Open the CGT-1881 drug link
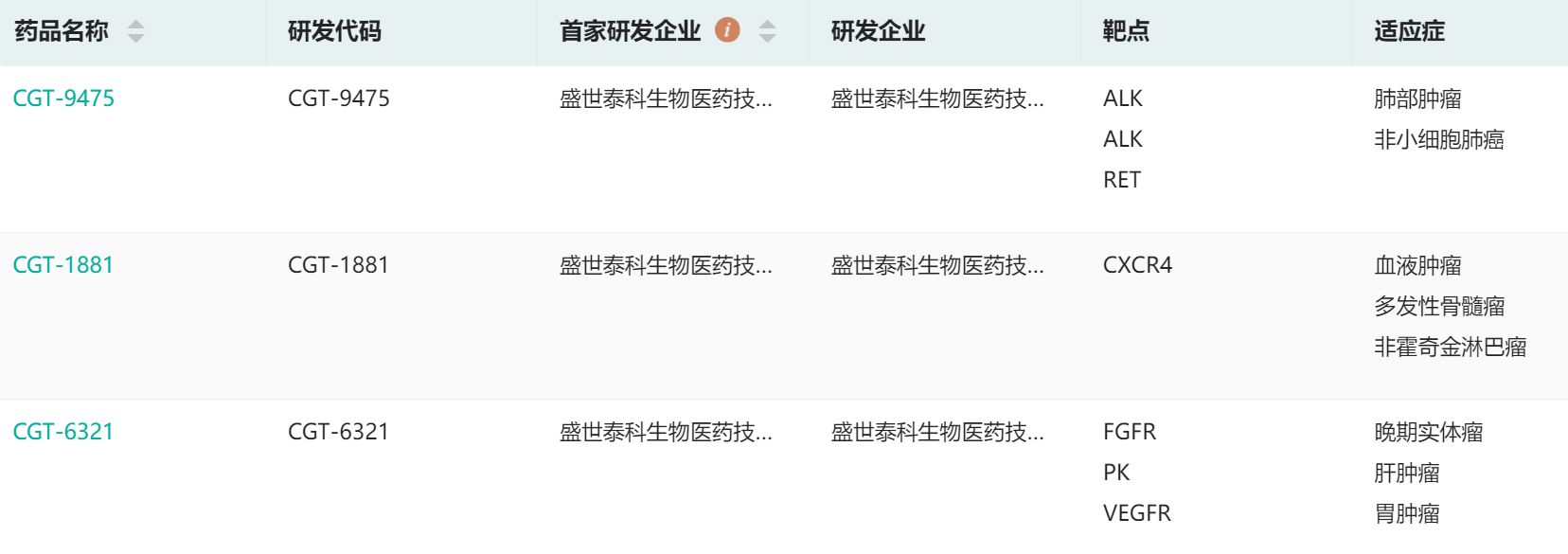Viewport: 1568px width, 554px height. click(63, 265)
